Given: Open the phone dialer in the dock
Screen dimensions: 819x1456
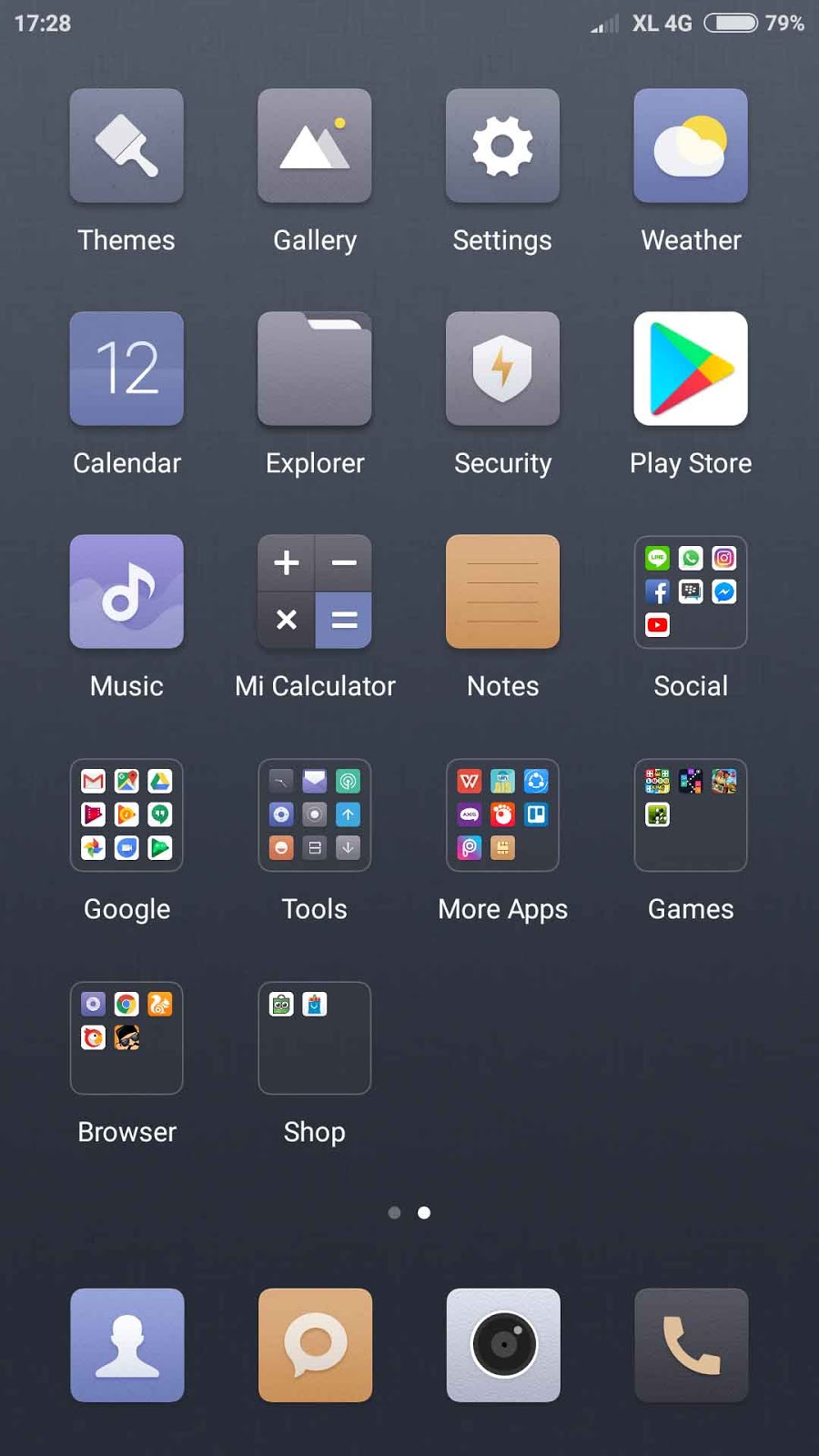Looking at the screenshot, I should [x=692, y=1345].
